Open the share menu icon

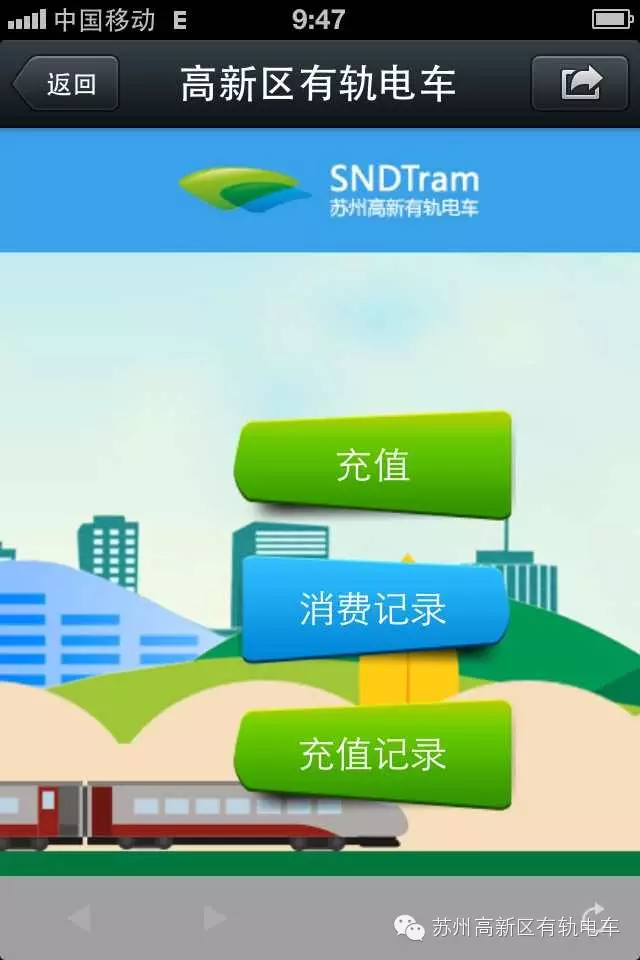580,83
